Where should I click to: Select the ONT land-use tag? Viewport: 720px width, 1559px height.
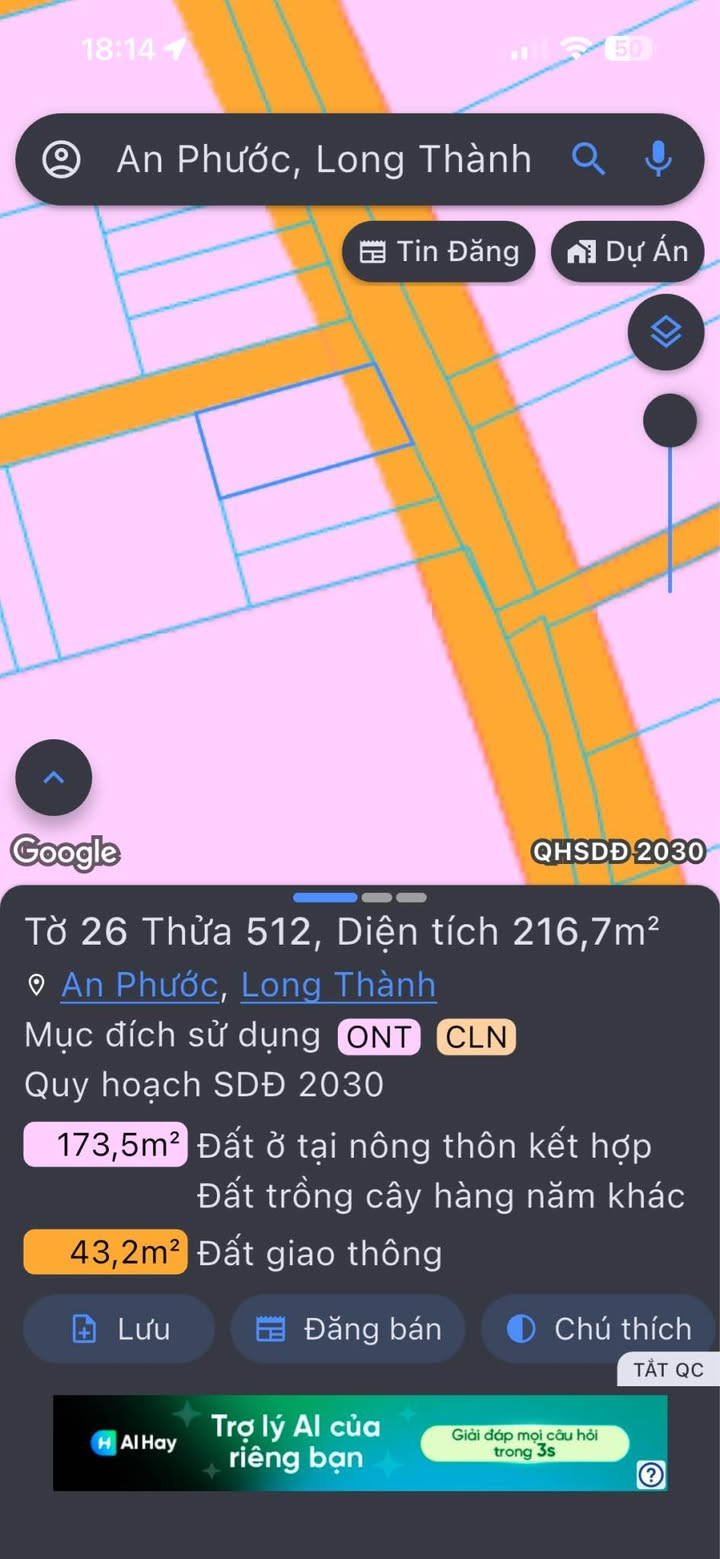(379, 1037)
